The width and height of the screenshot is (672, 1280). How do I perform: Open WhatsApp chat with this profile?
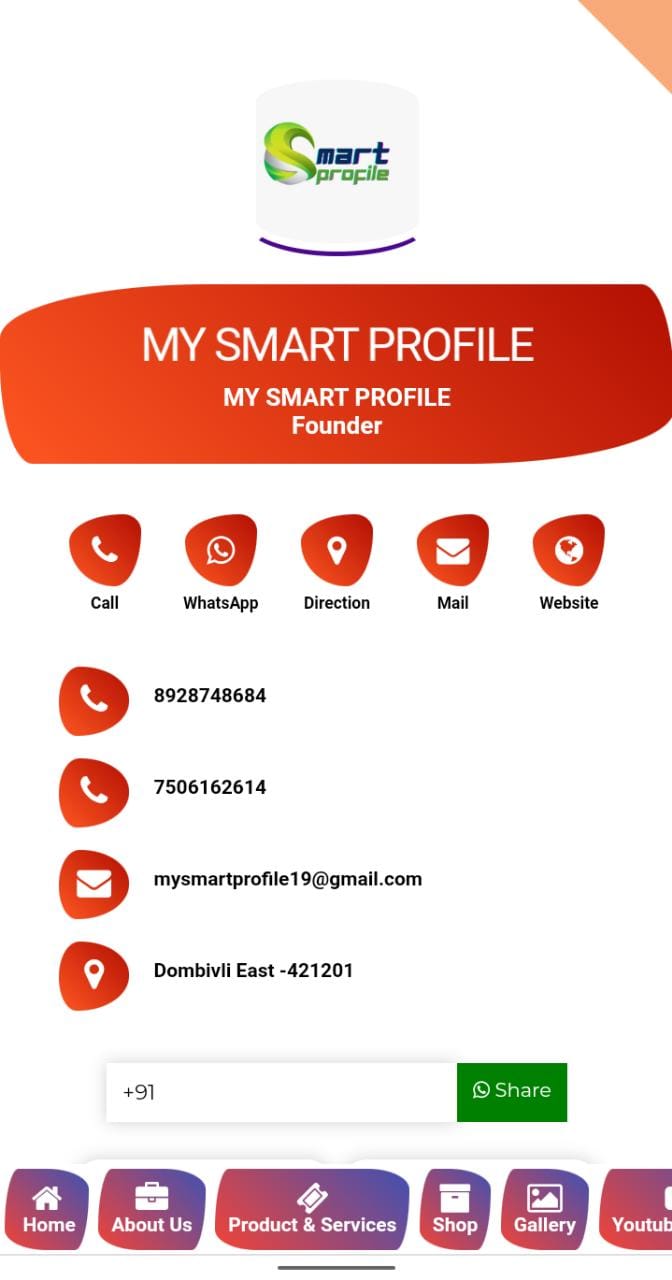click(x=220, y=550)
